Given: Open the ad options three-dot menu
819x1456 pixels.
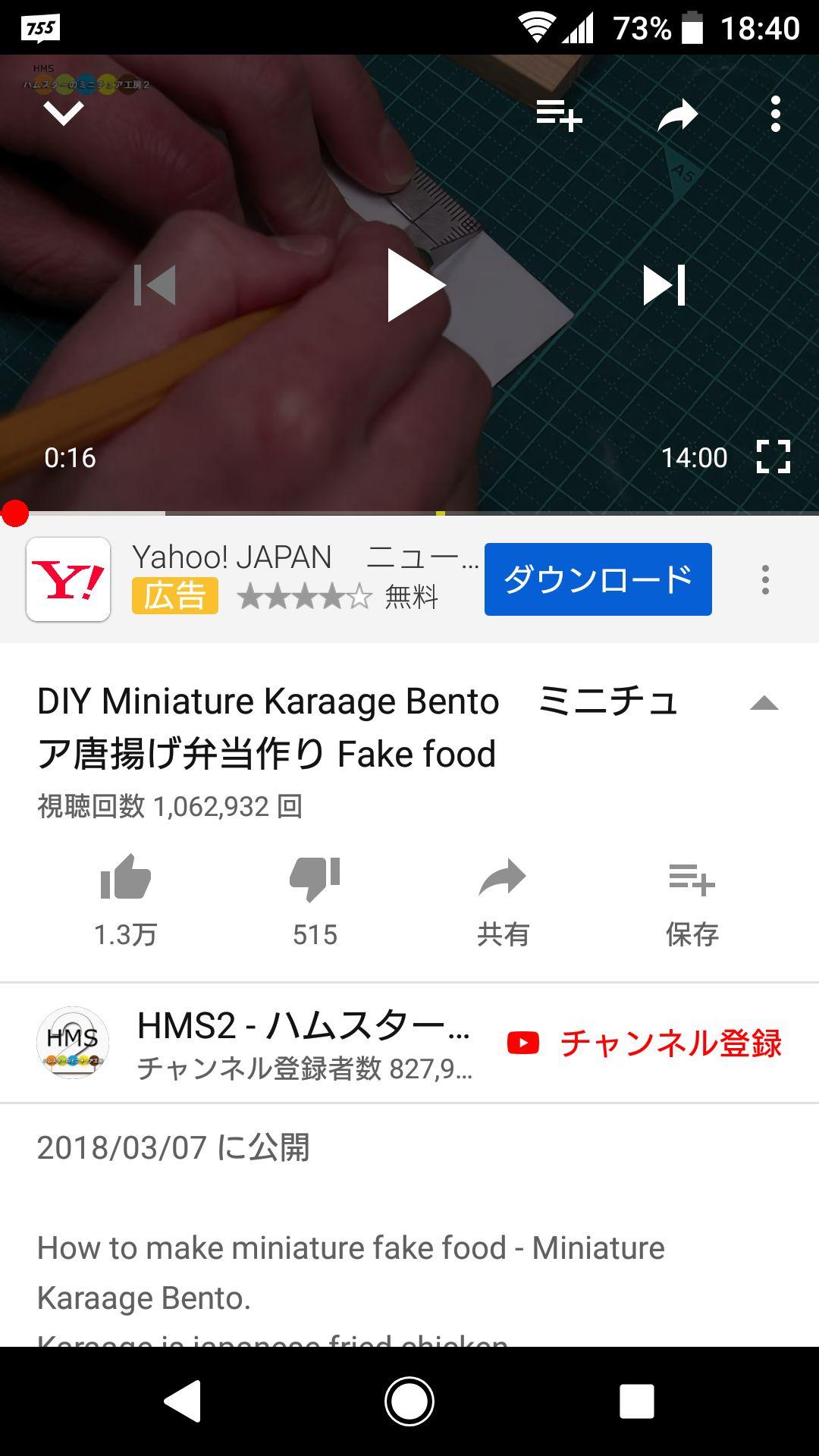Looking at the screenshot, I should pos(763,580).
